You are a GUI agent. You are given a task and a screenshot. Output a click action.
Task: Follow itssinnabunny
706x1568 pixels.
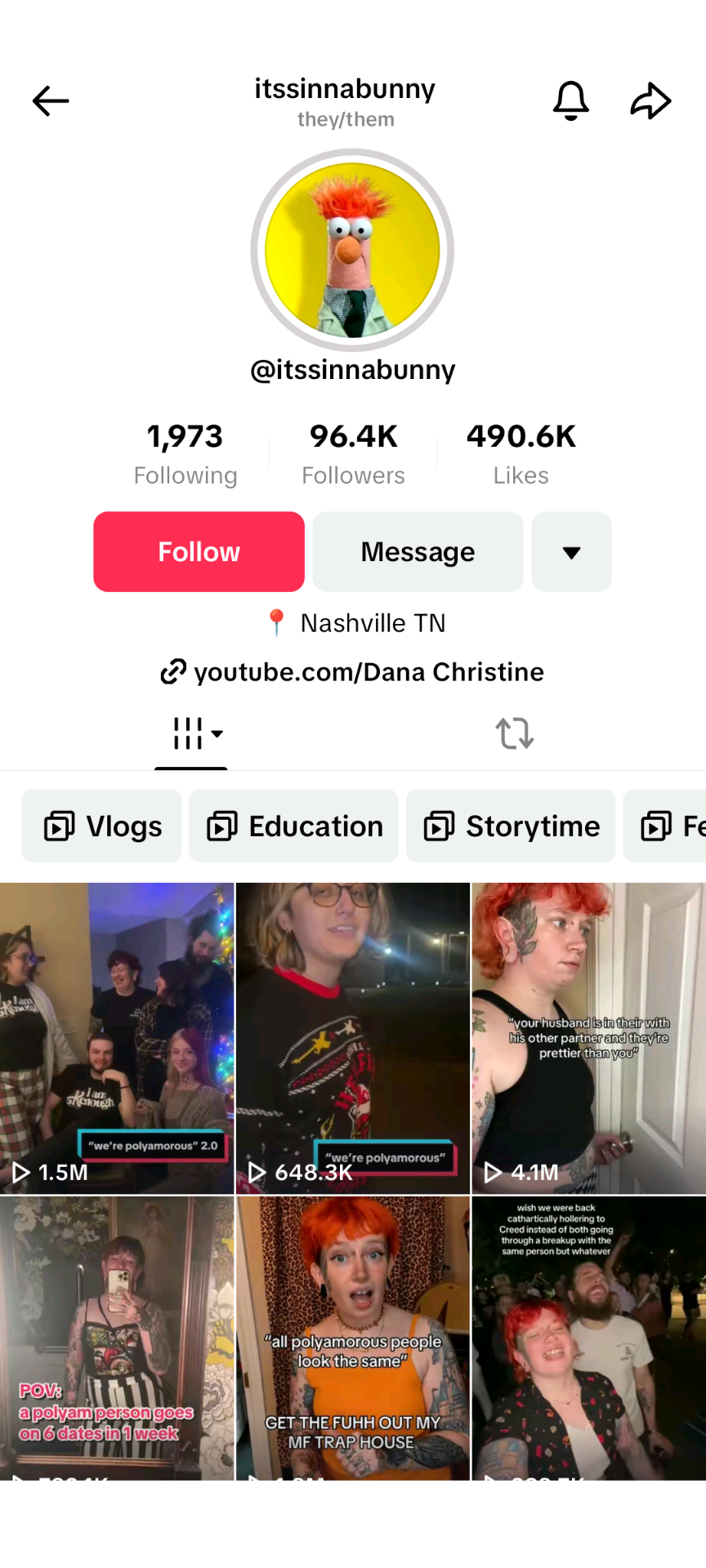[x=199, y=552]
